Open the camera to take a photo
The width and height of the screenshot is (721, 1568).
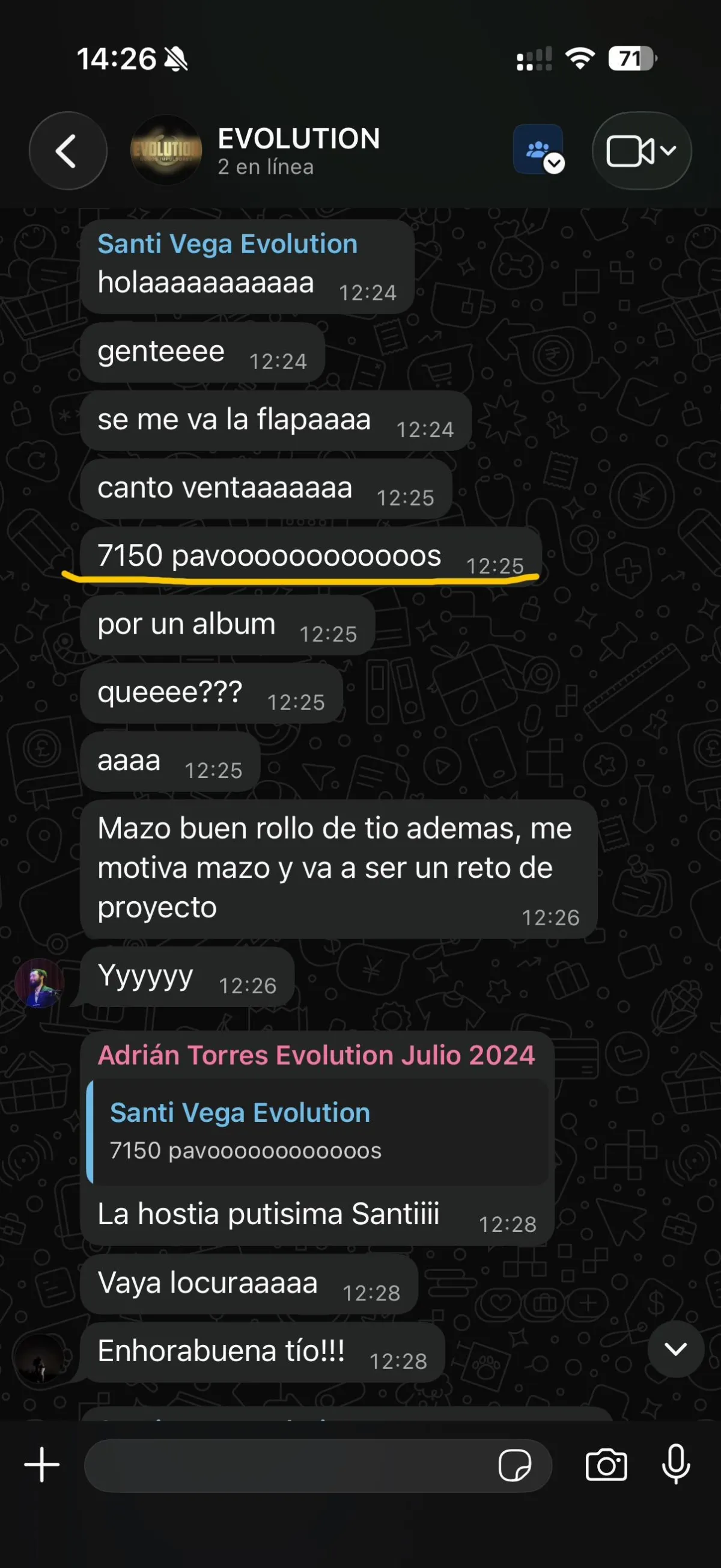point(606,1465)
